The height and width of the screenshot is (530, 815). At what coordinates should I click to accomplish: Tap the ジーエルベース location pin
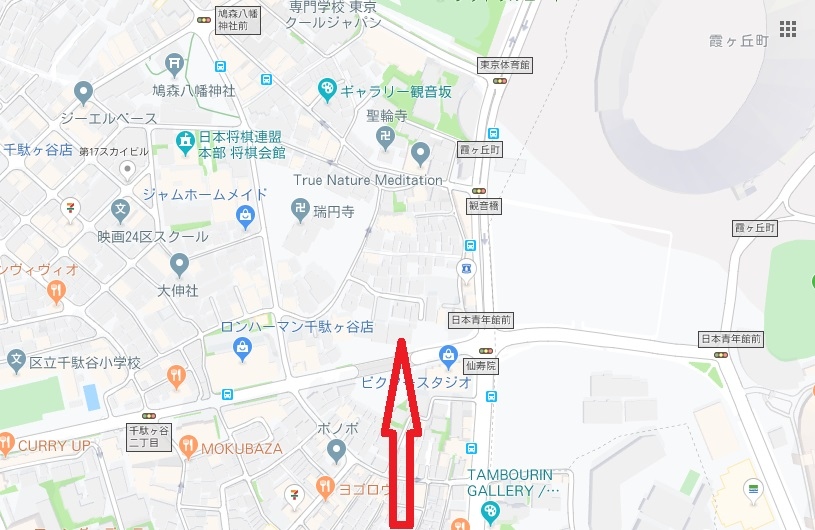(84, 93)
